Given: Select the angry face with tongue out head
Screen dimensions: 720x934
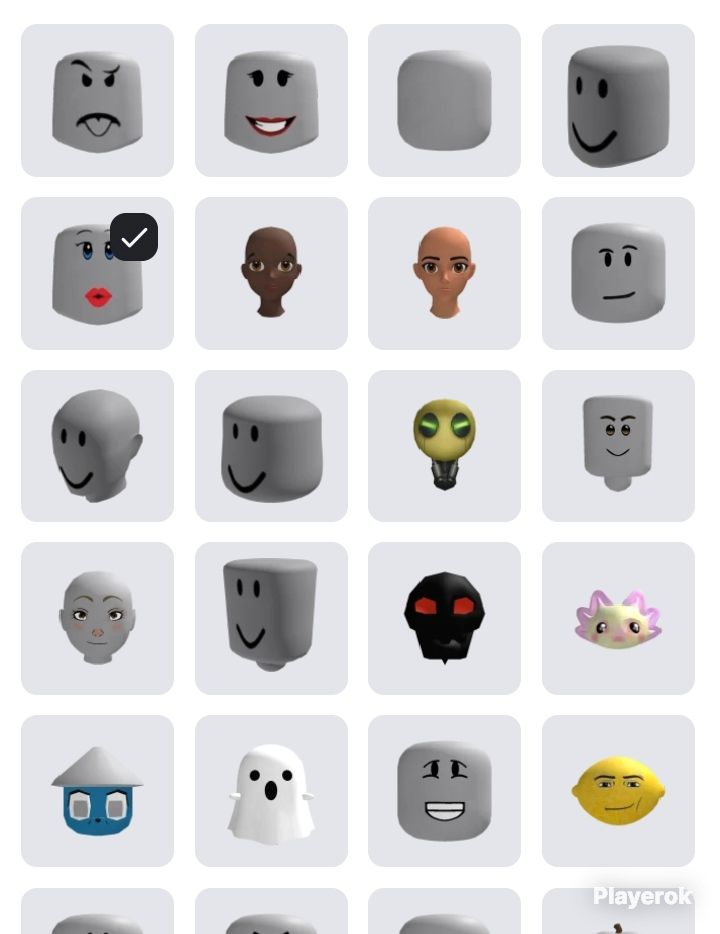Looking at the screenshot, I should tap(97, 101).
